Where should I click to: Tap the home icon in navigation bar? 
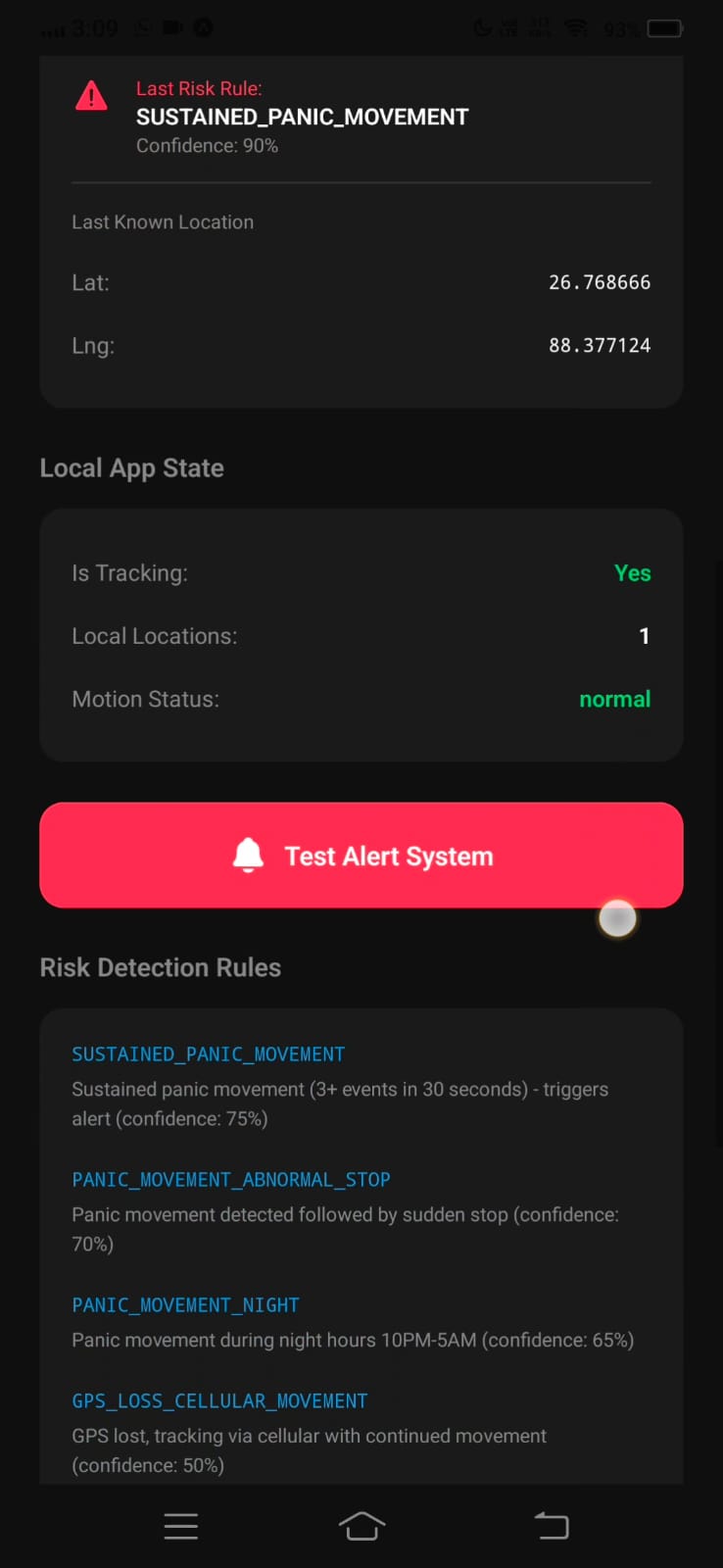(361, 1526)
